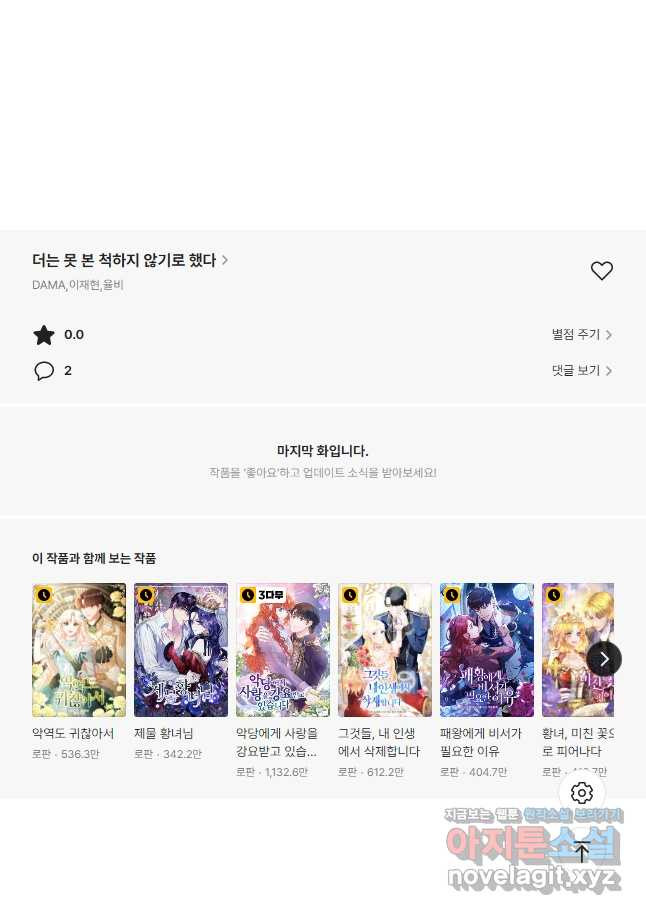Open recommended title 악당에게 사랑을 강요받고 있습니다

[283, 650]
